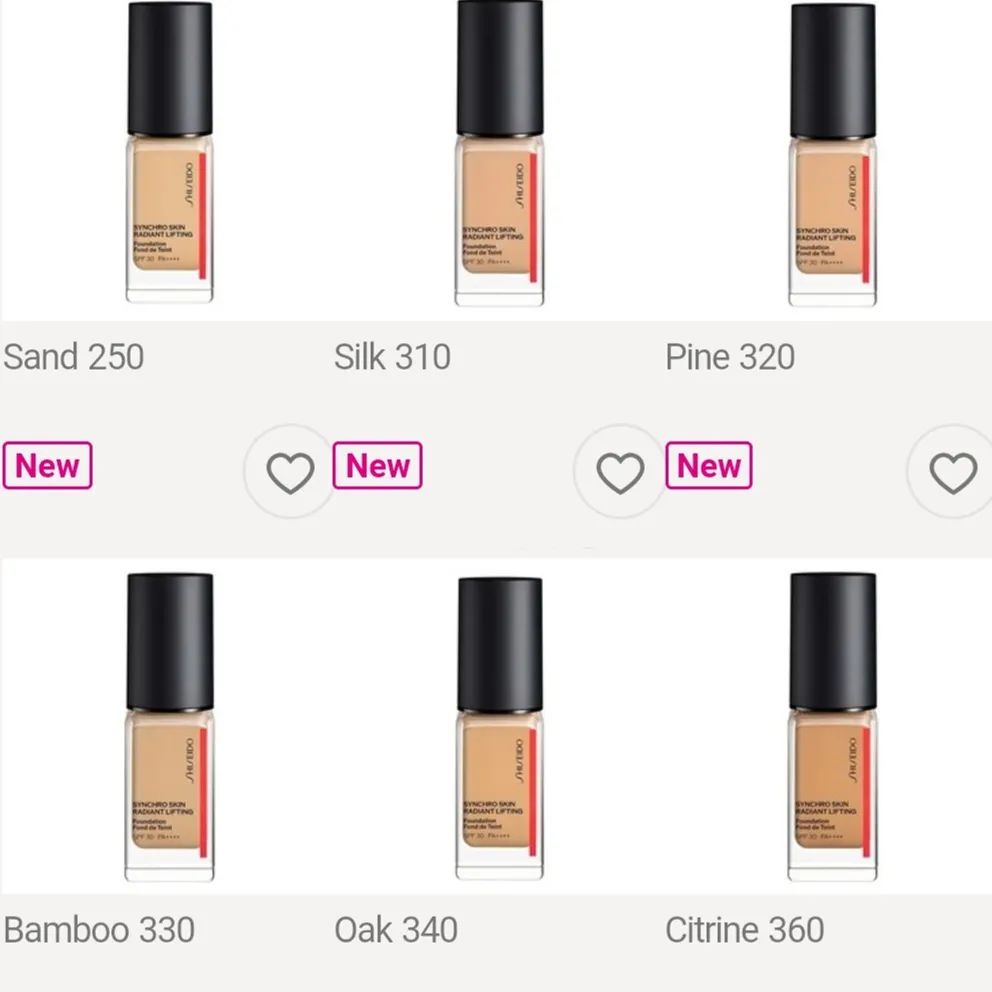Screen dimensions: 992x992
Task: Add Sand 250 to wishlist
Action: 290,472
